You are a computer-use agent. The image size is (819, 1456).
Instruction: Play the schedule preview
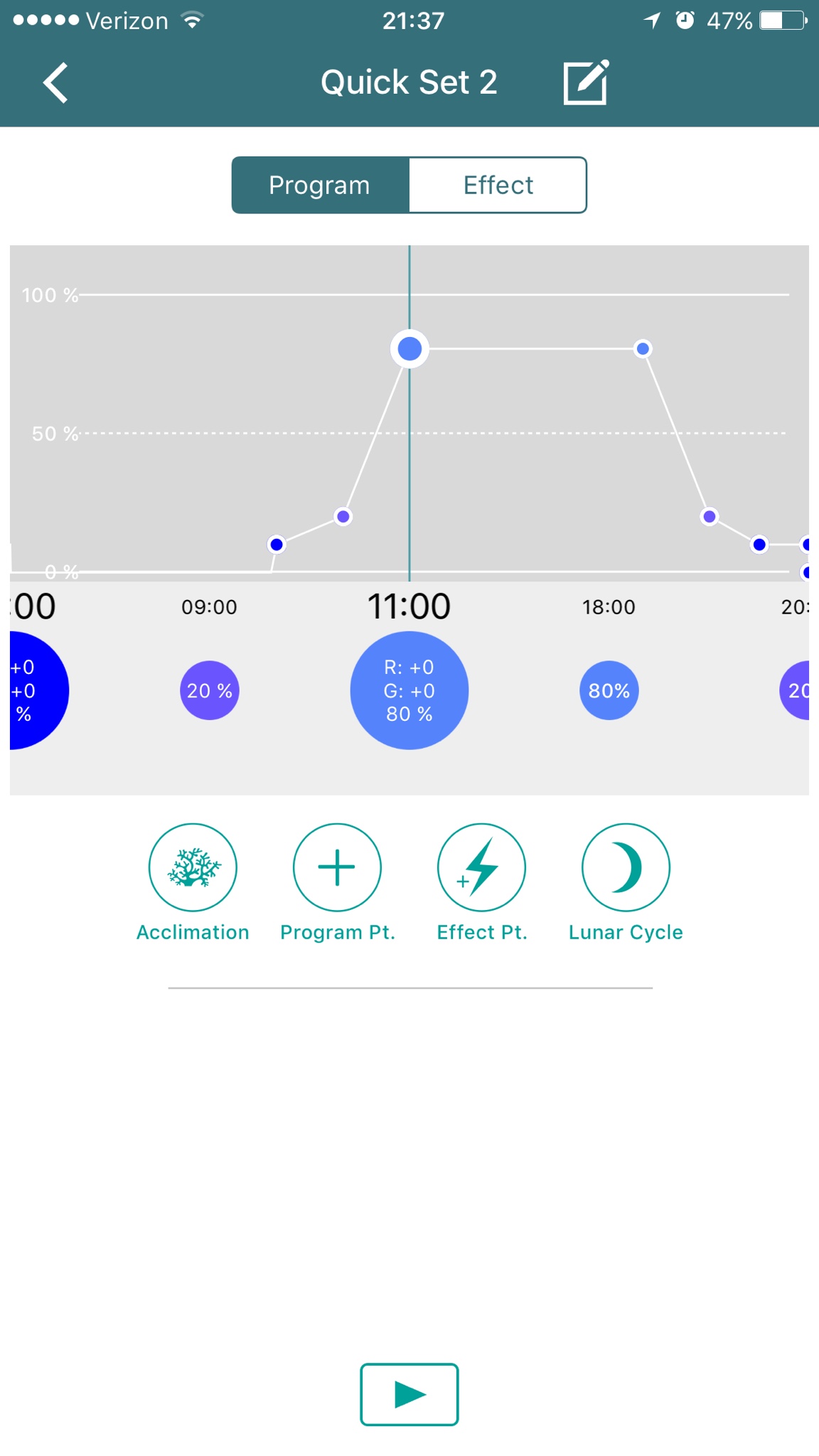coord(409,1394)
